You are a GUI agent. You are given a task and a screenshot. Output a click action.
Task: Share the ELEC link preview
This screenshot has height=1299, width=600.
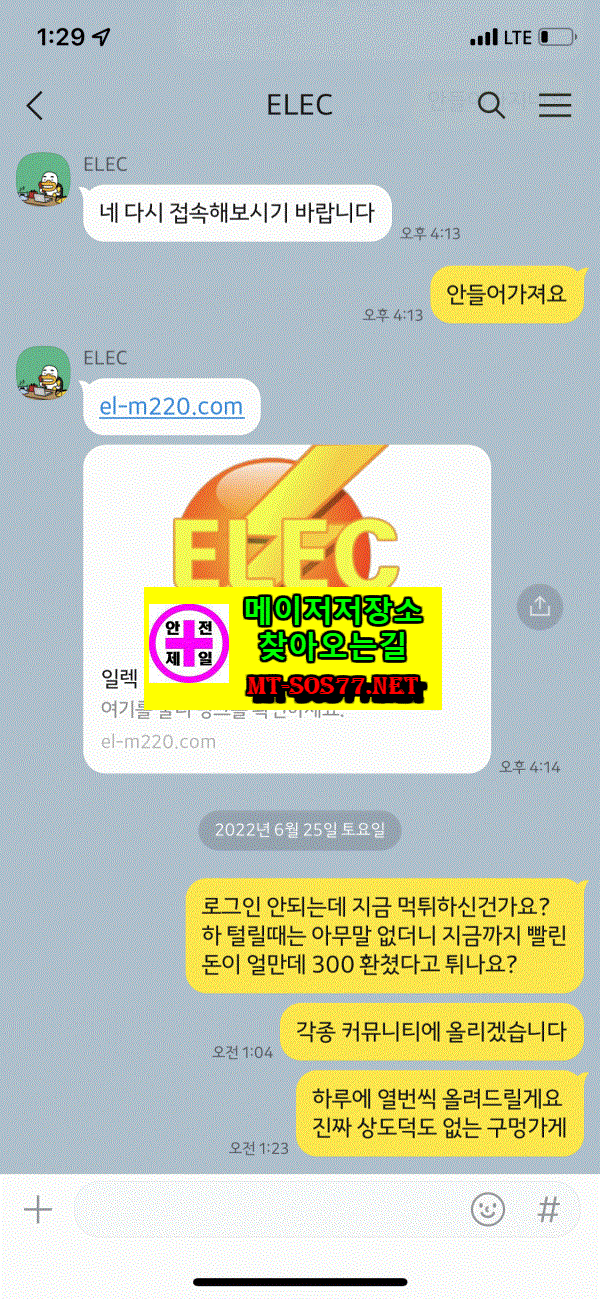(540, 606)
